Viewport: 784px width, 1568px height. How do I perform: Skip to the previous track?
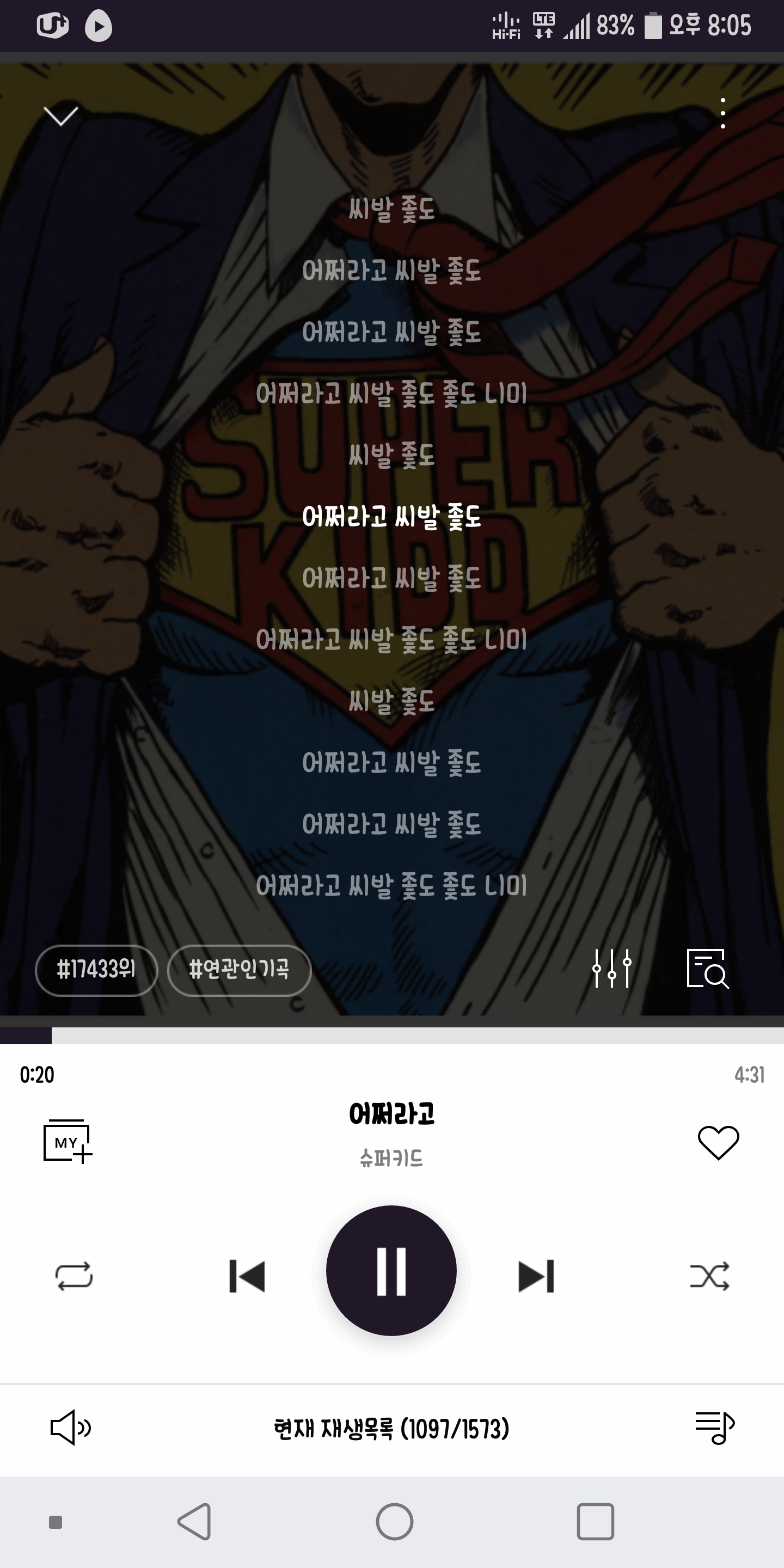[247, 1275]
